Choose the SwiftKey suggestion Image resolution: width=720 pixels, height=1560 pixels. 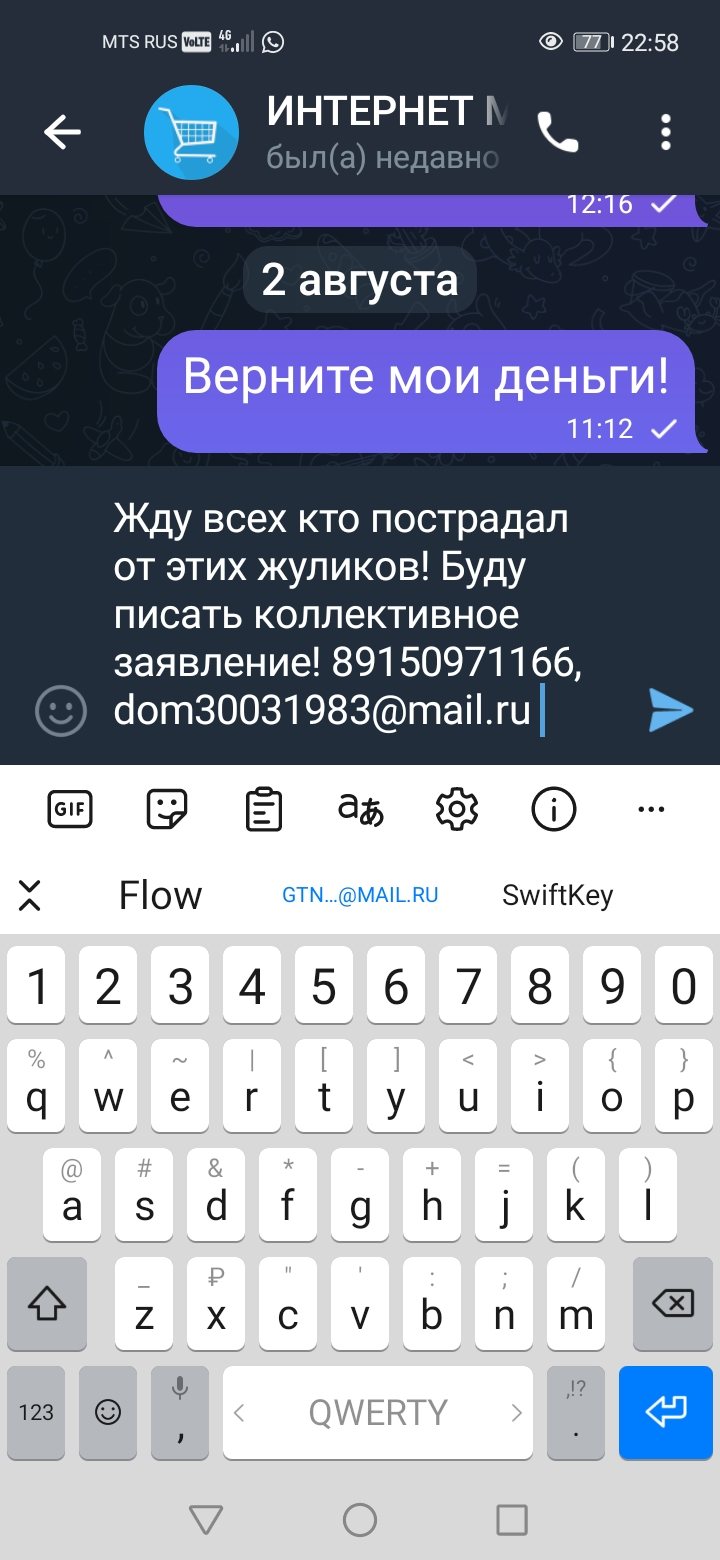tap(557, 895)
